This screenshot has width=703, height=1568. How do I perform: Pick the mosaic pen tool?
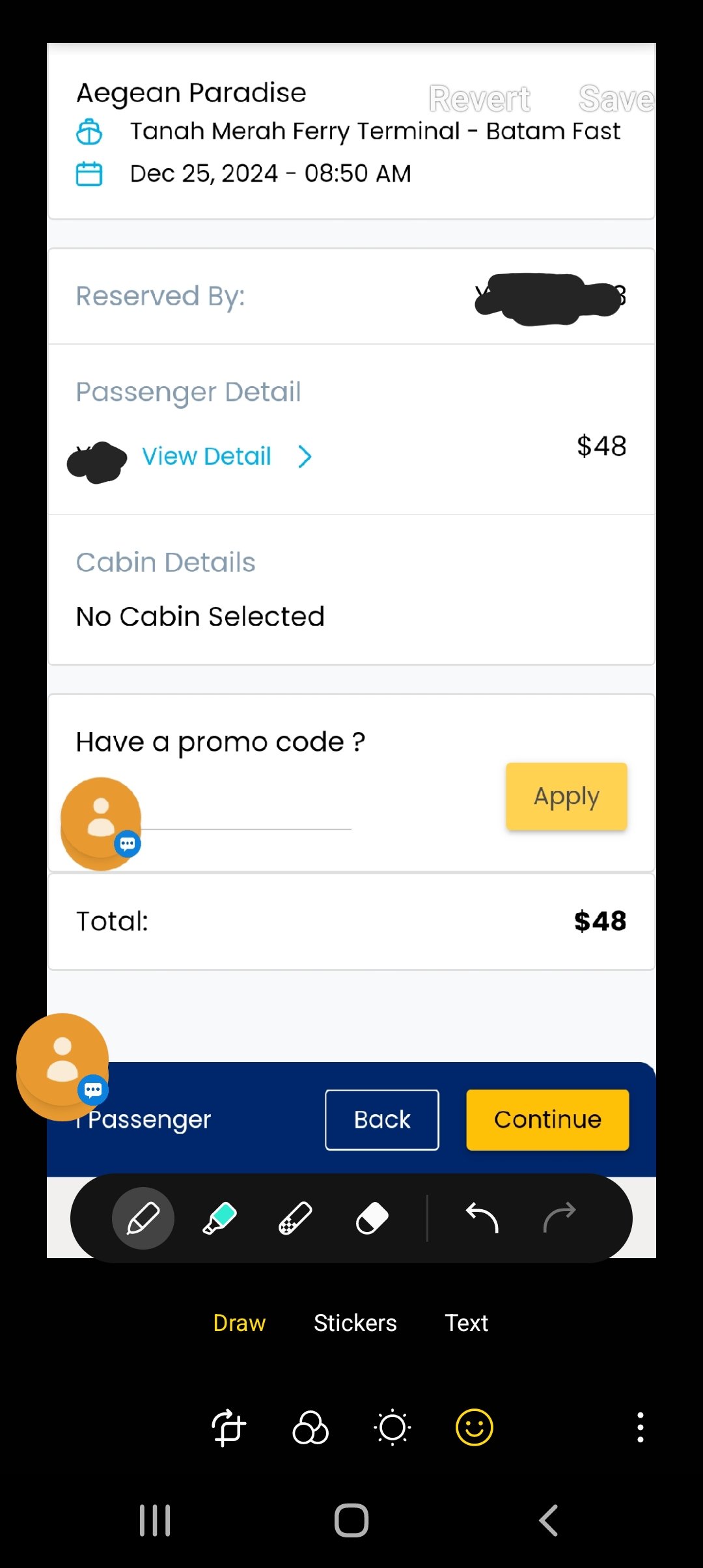click(296, 1218)
